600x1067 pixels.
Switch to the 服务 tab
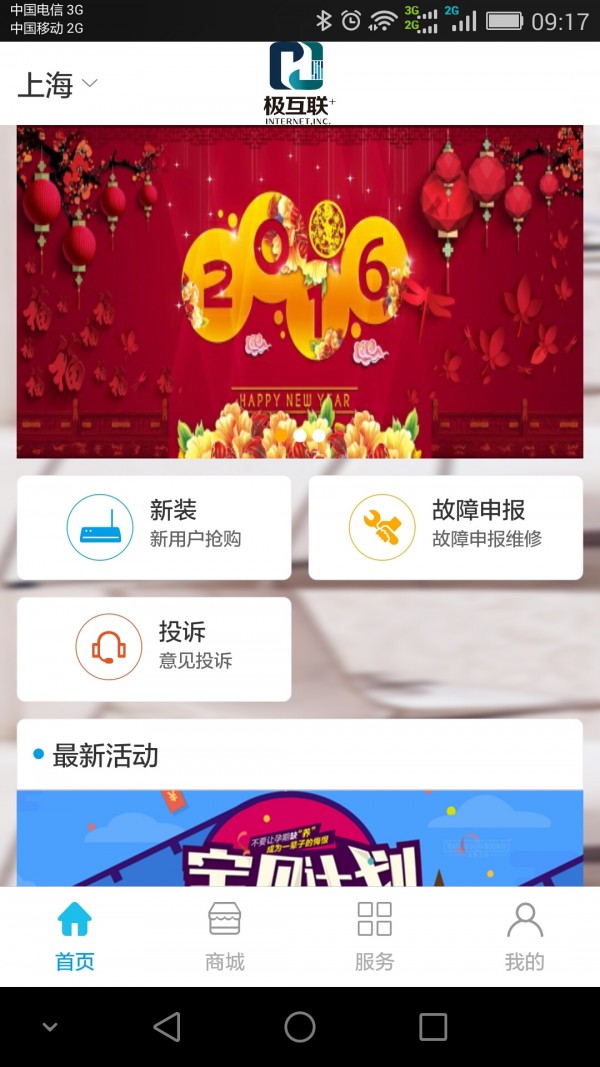pos(375,936)
